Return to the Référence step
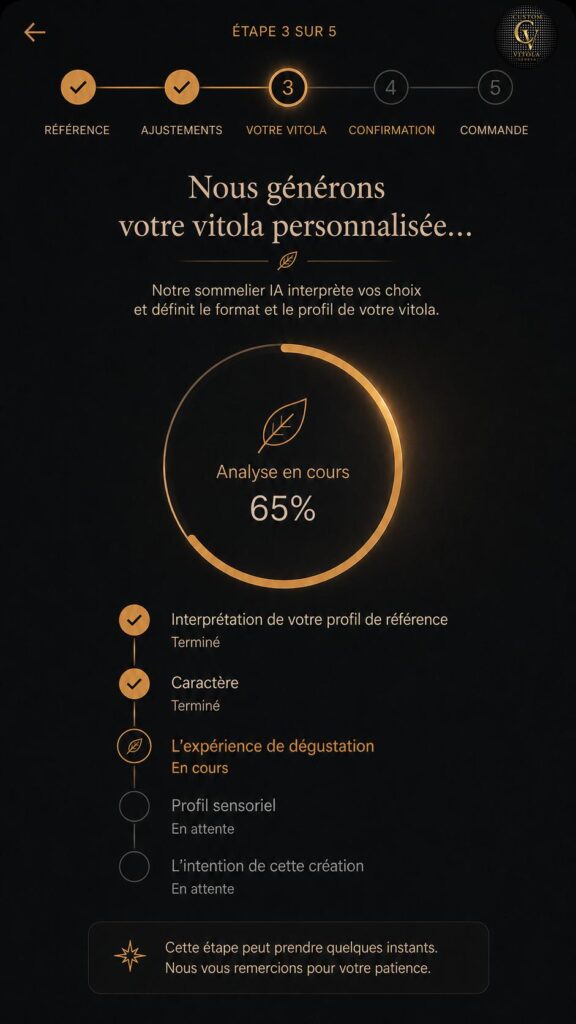The height and width of the screenshot is (1024, 576). pos(78,88)
